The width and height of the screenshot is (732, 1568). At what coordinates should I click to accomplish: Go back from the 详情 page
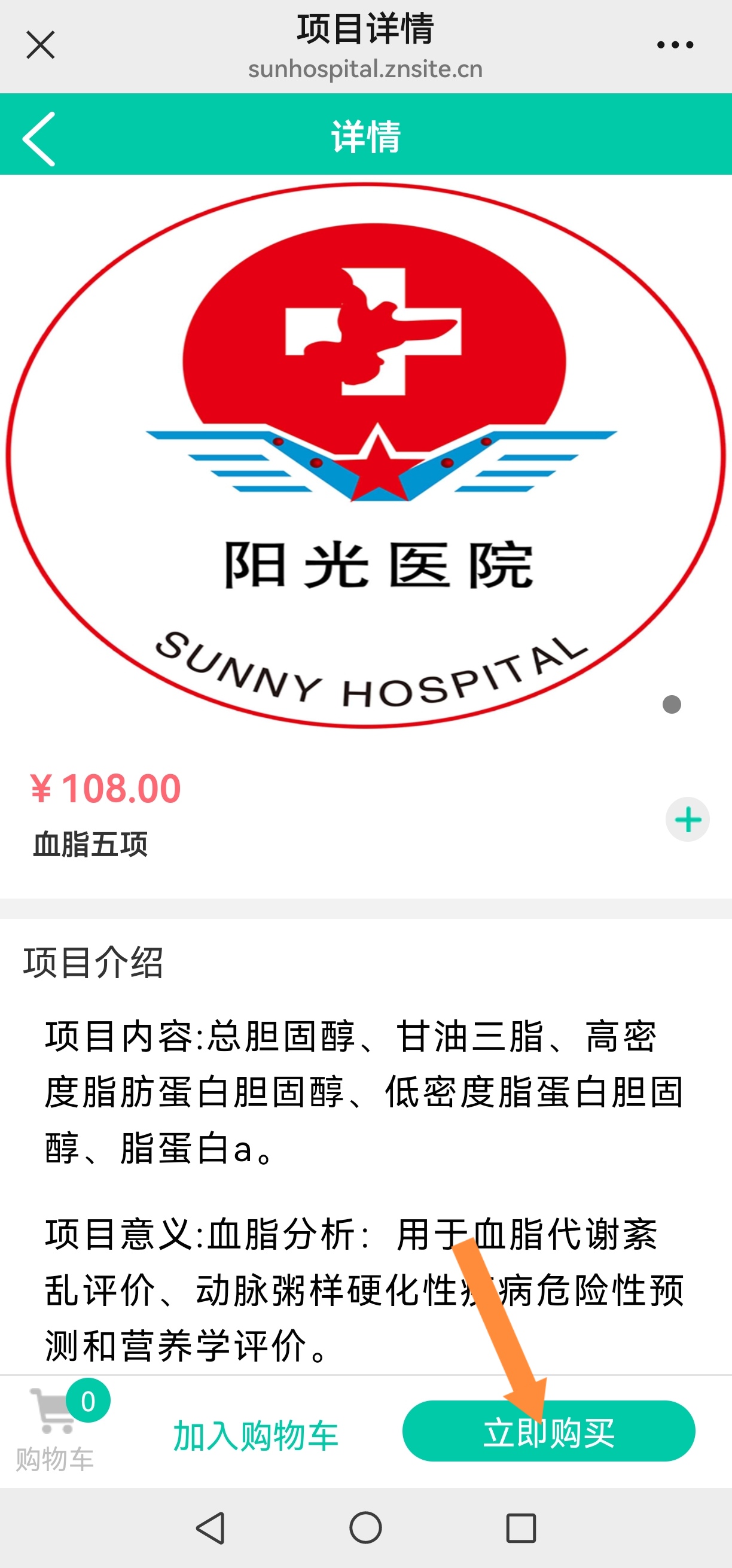coord(39,139)
